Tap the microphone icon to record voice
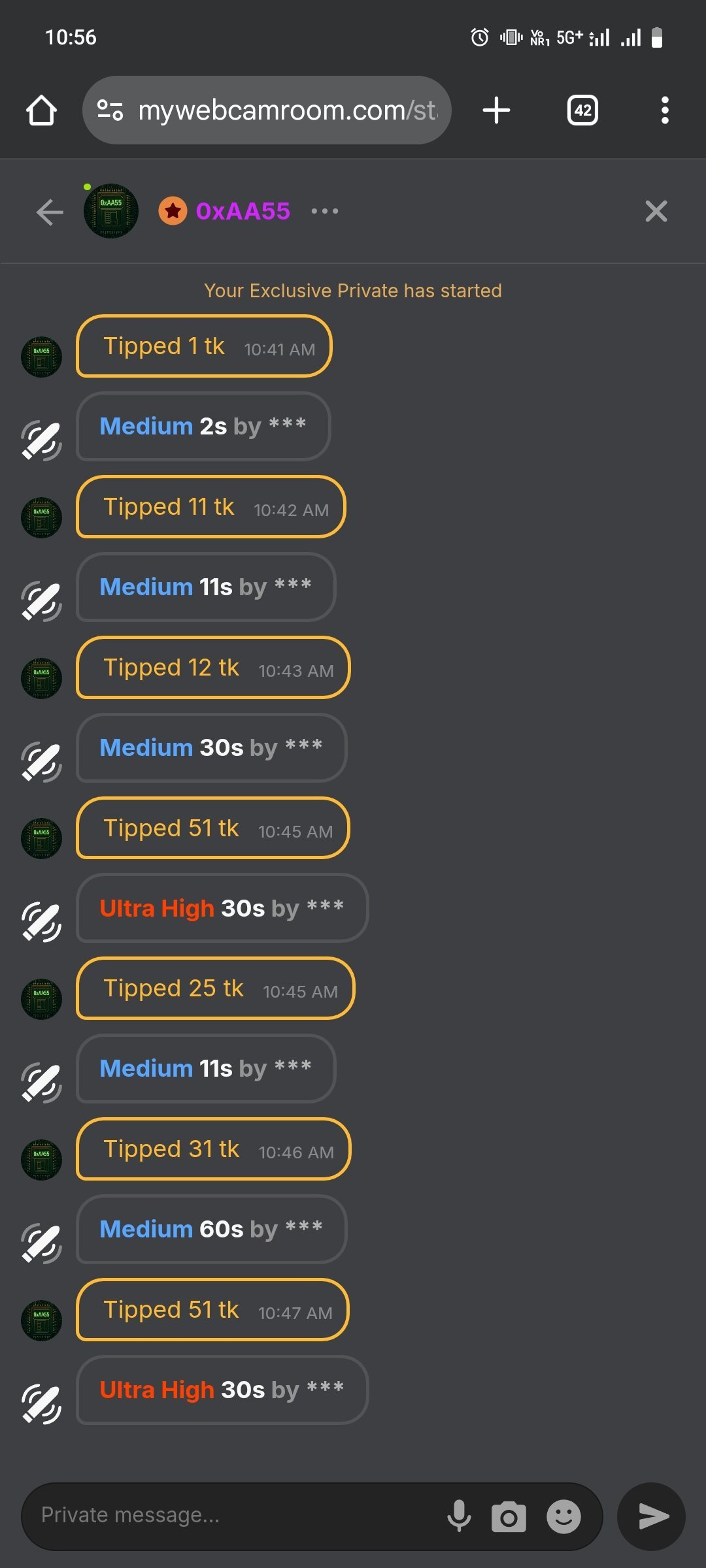 [x=459, y=1516]
